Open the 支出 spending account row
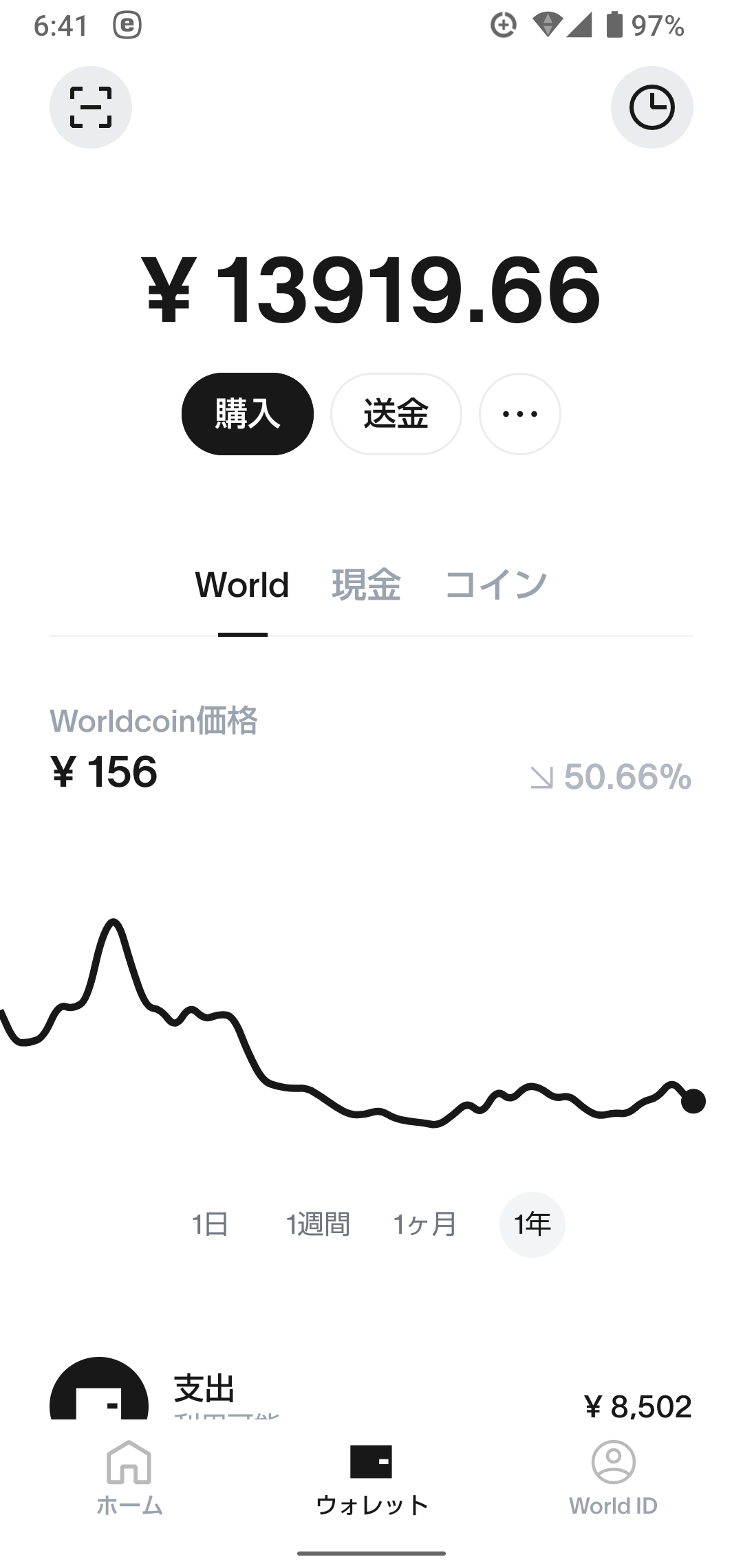This screenshot has width=743, height=1568. click(371, 1389)
